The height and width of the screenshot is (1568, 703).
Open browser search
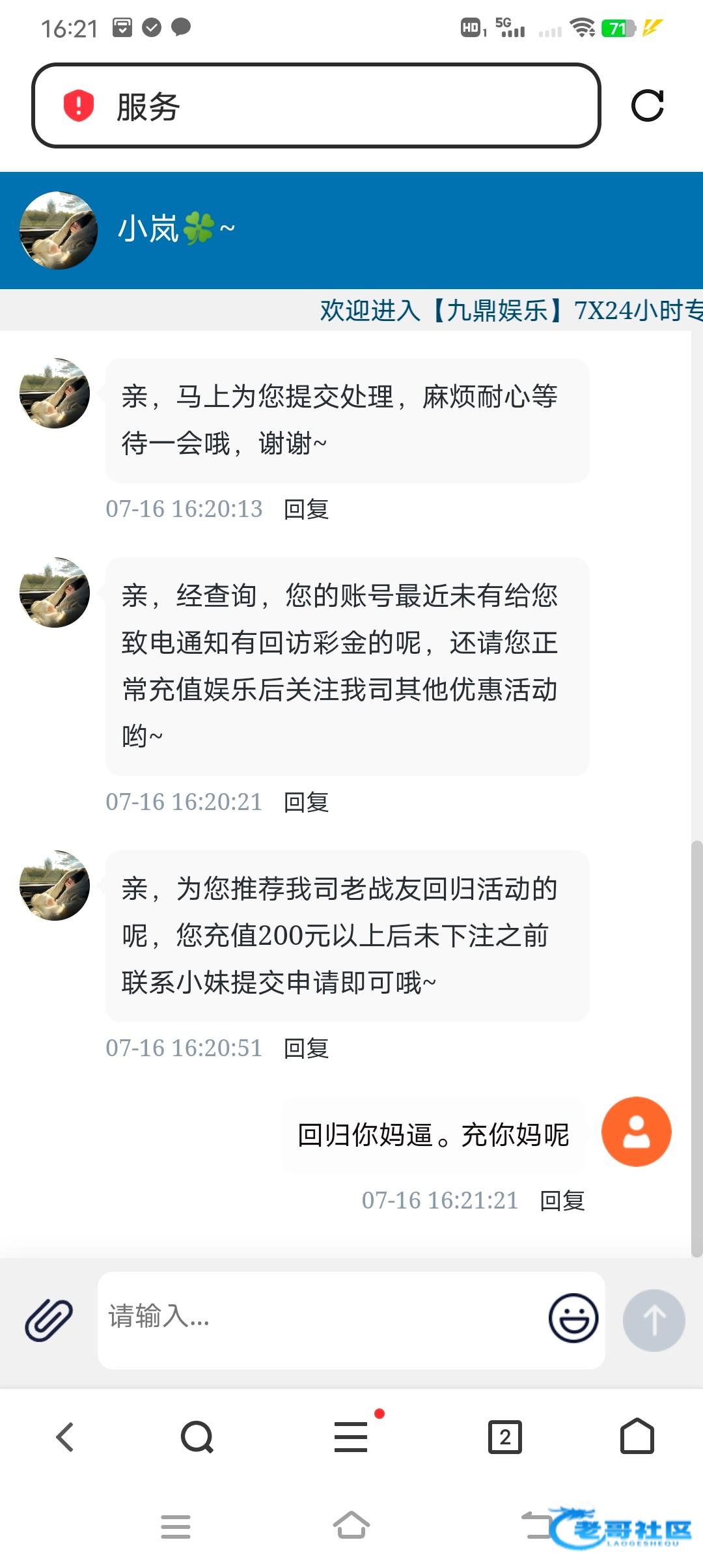[197, 1436]
